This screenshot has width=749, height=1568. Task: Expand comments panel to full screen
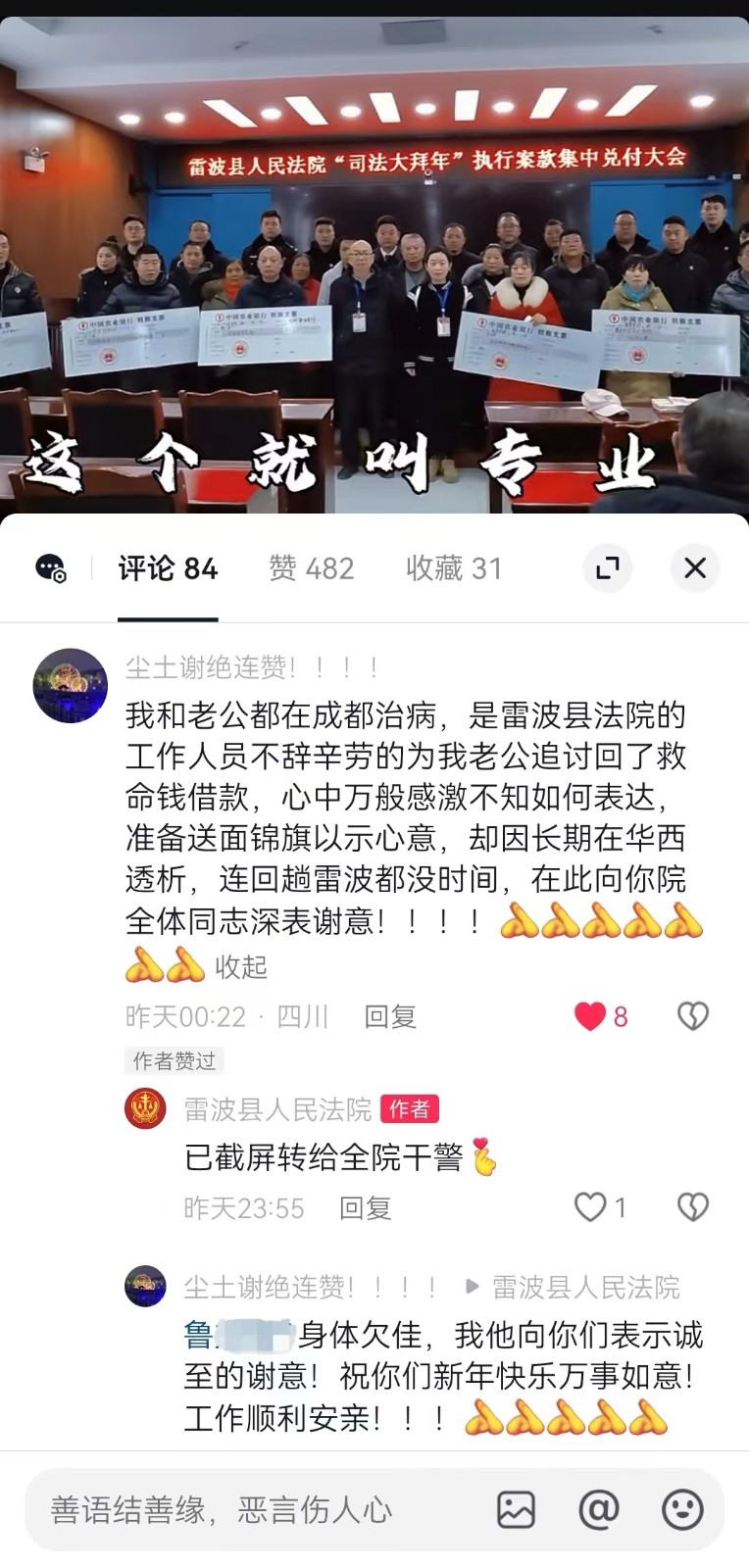click(x=608, y=567)
